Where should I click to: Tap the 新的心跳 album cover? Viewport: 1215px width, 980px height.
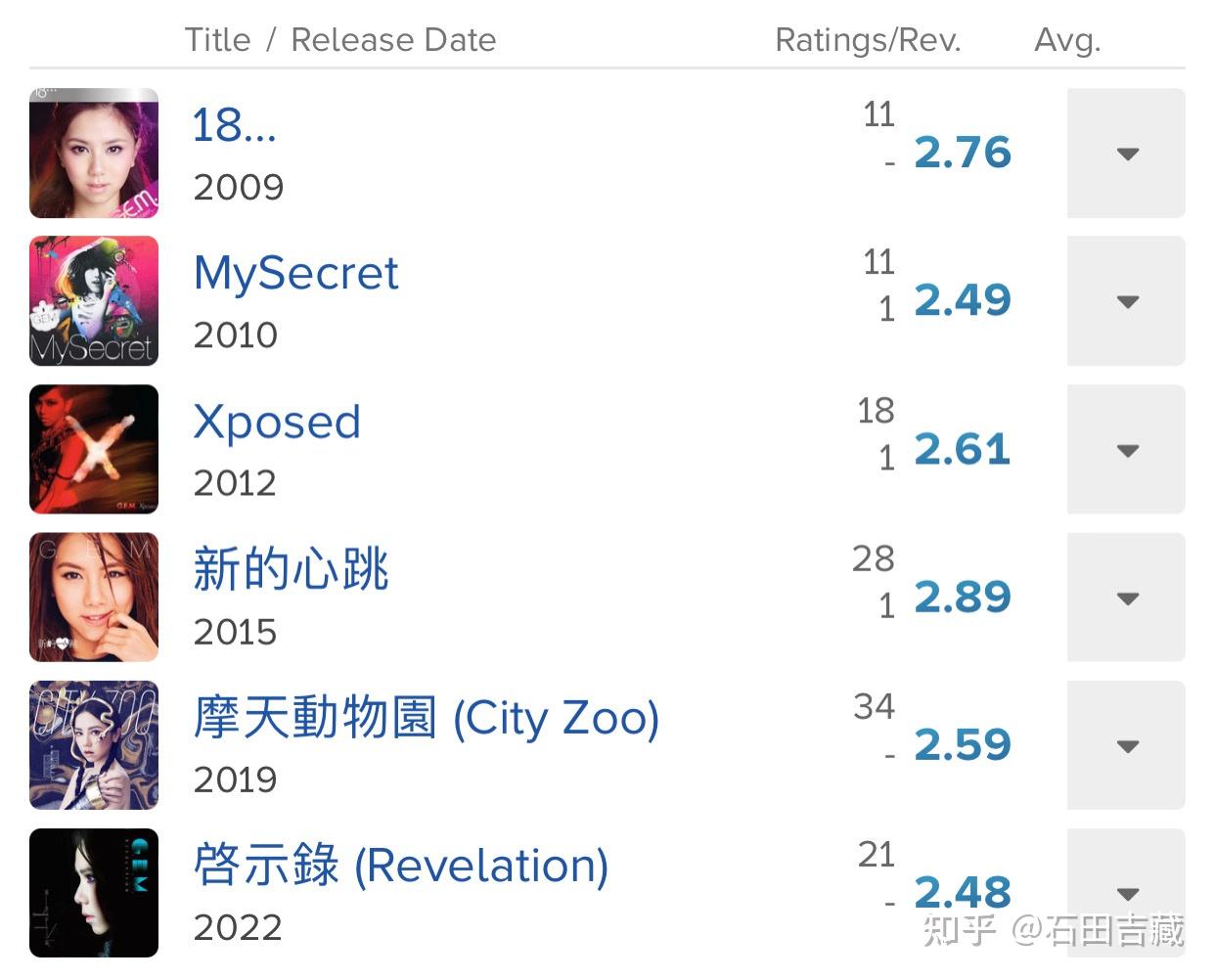tap(94, 598)
